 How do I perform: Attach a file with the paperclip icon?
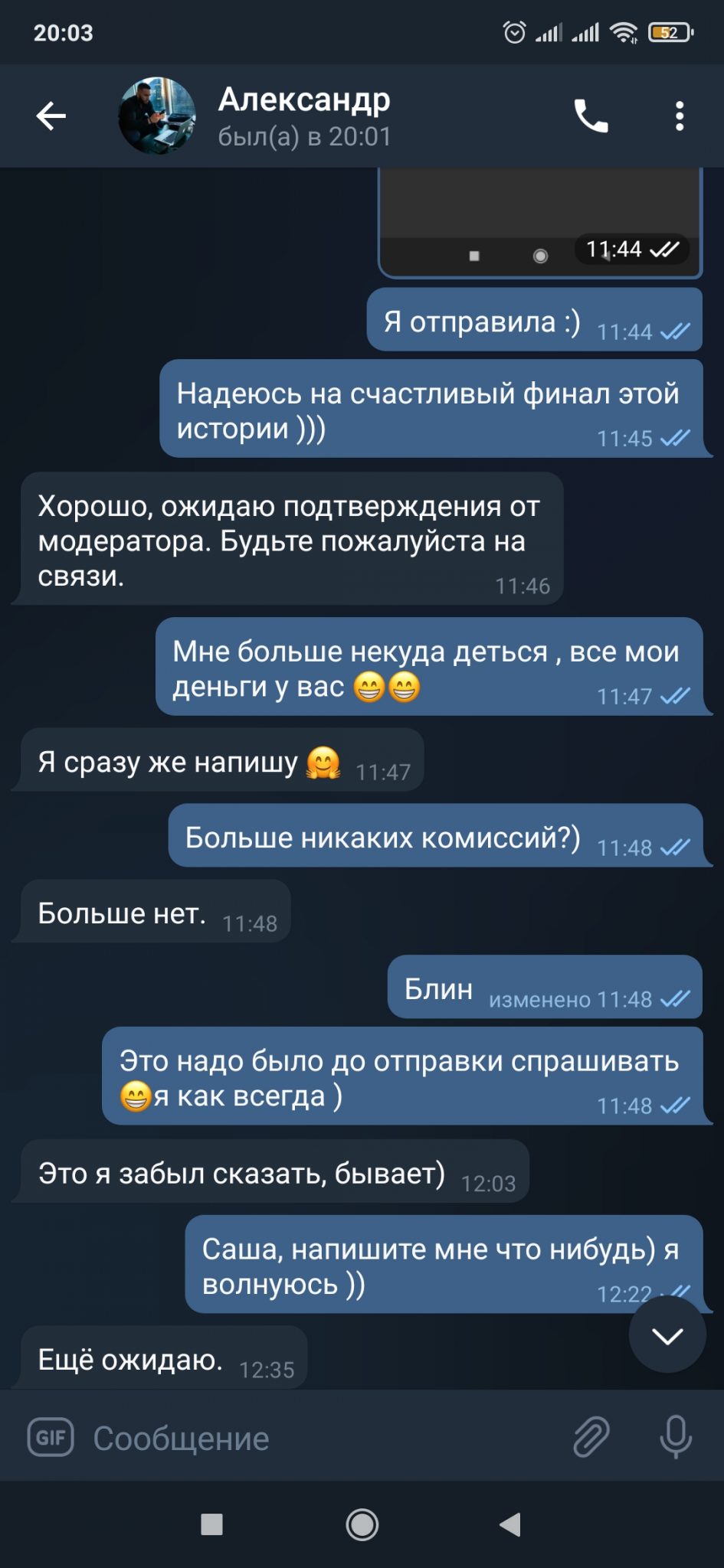click(x=591, y=1436)
